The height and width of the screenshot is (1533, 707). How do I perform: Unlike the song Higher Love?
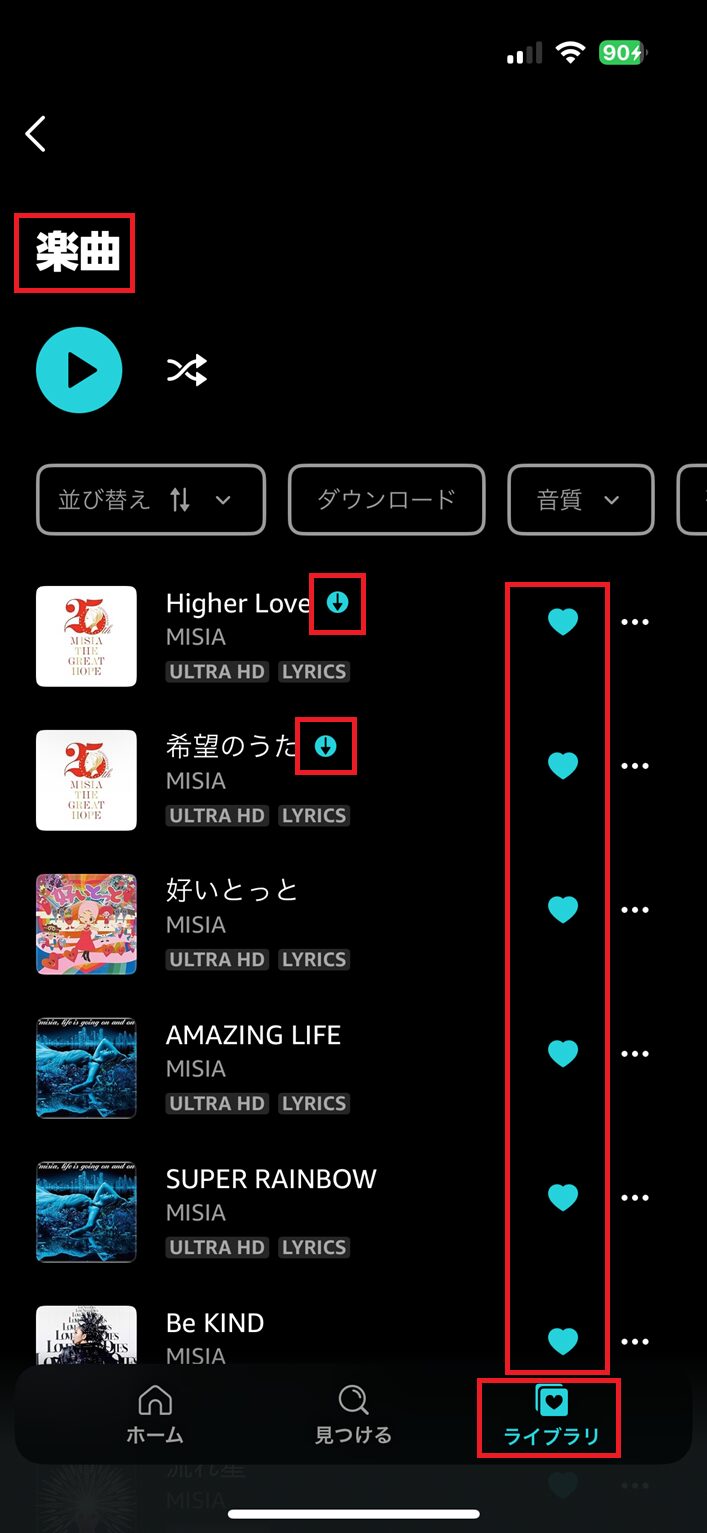point(563,622)
